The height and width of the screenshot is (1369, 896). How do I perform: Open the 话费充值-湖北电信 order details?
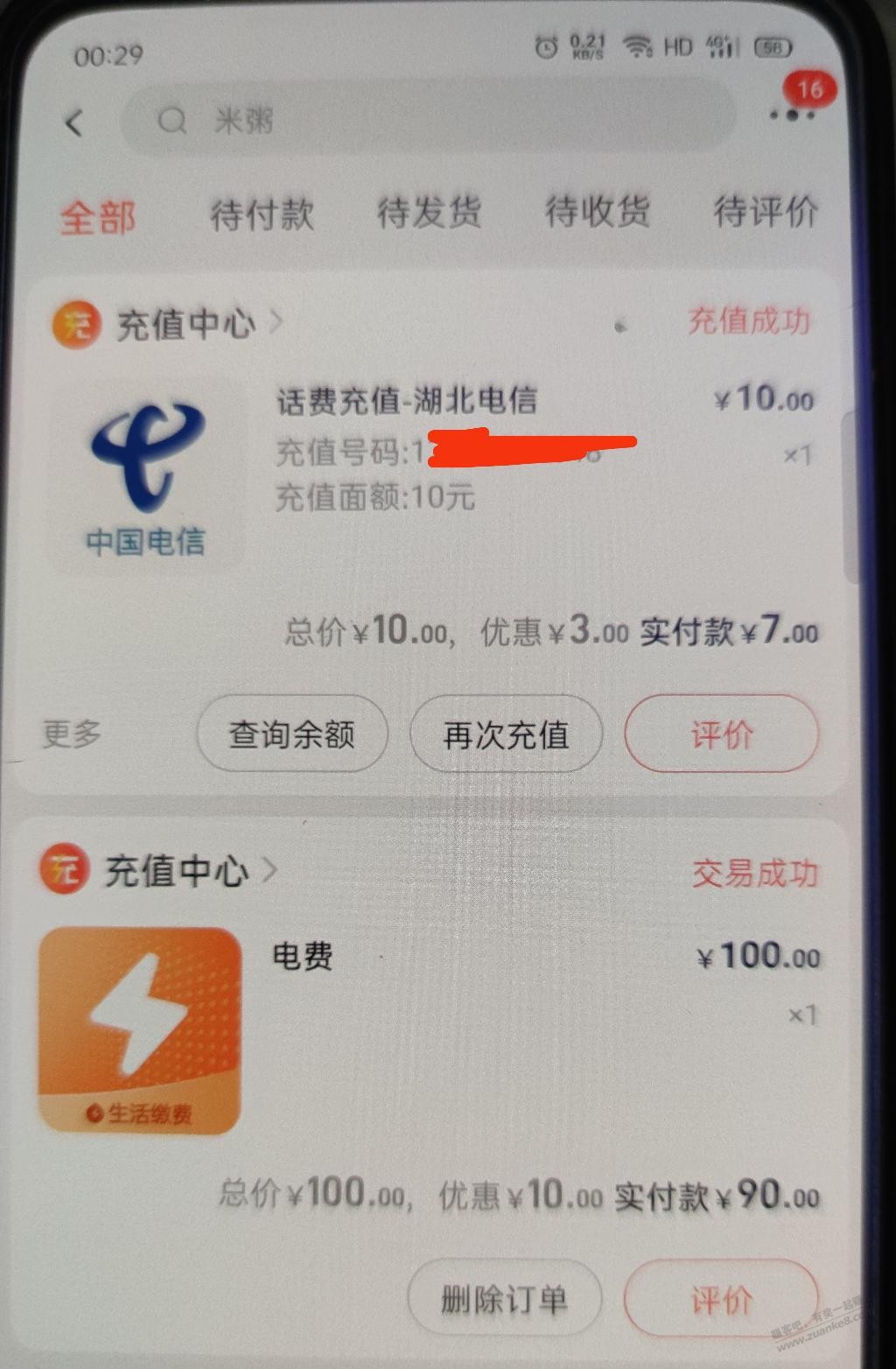(407, 401)
